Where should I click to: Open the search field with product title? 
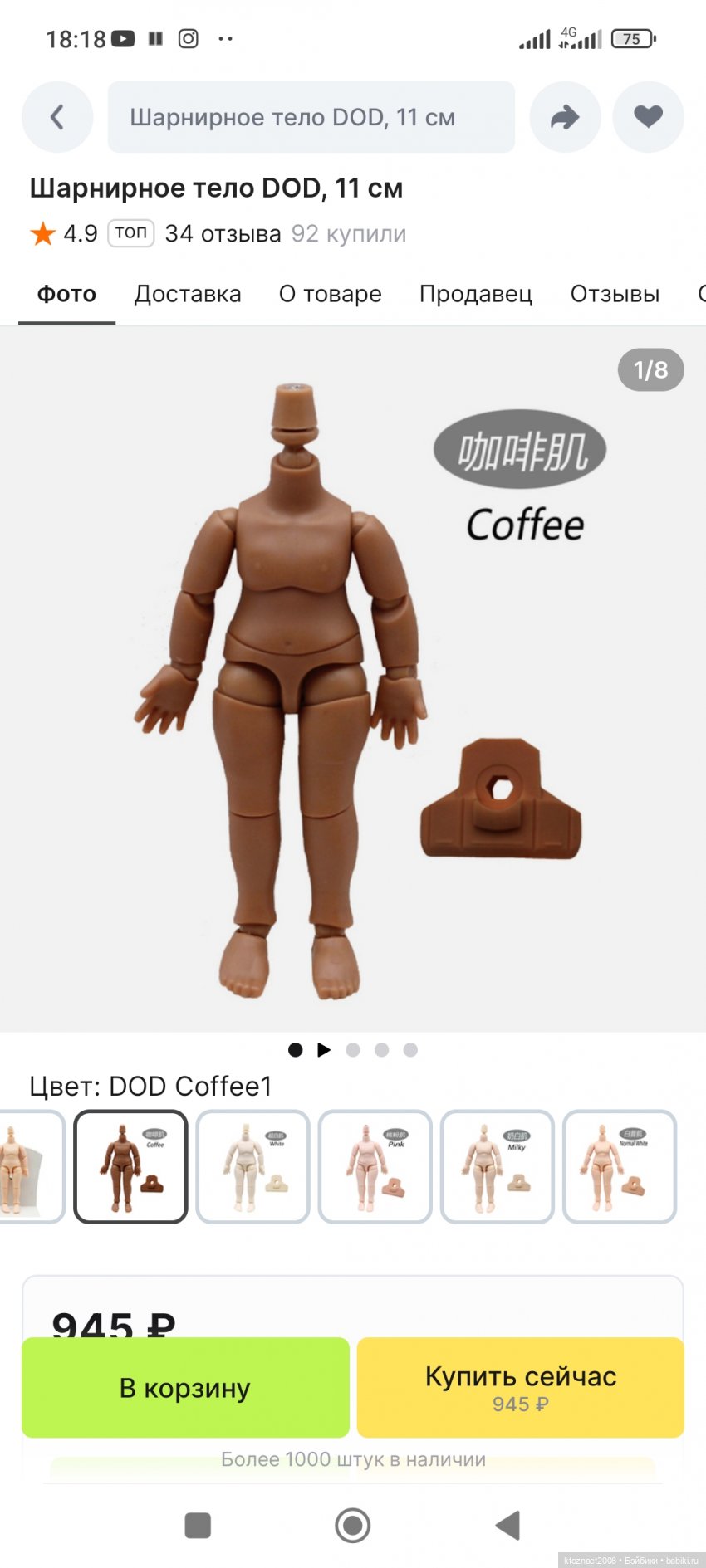tap(311, 117)
